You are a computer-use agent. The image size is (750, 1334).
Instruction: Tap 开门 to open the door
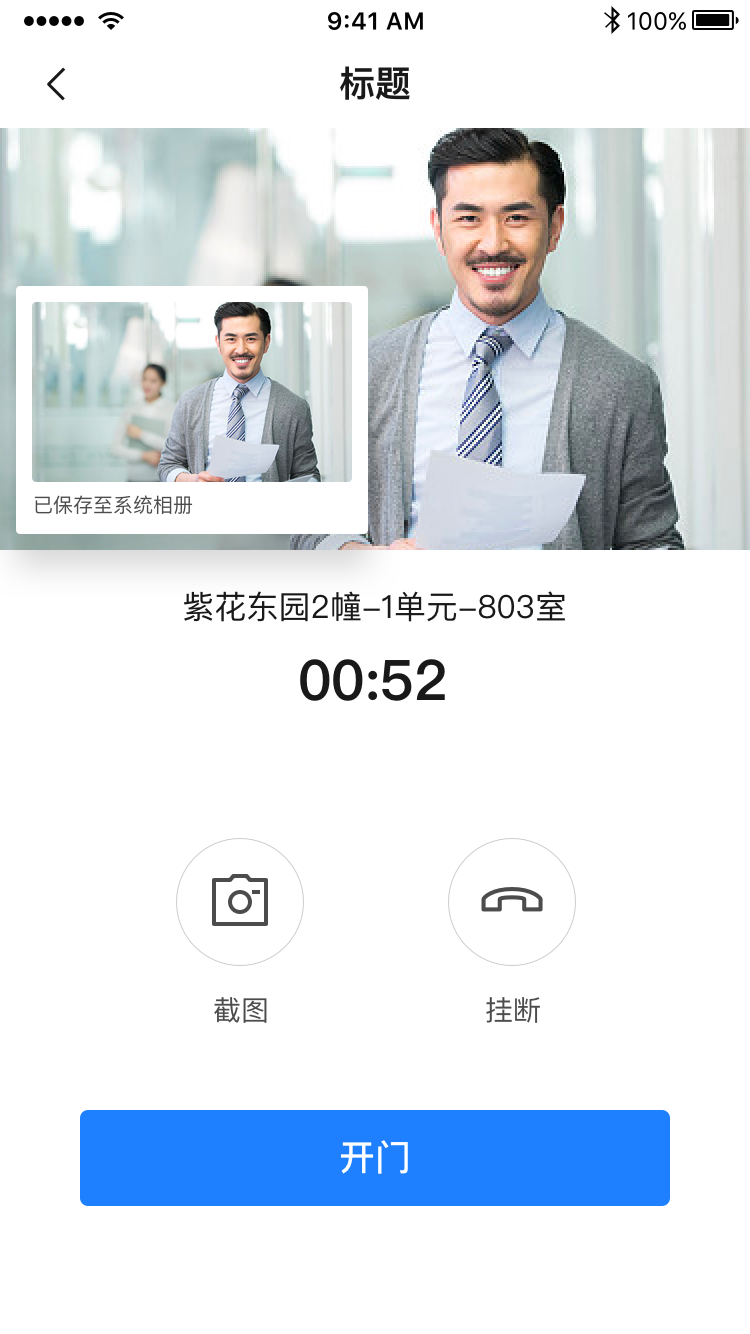374,1157
